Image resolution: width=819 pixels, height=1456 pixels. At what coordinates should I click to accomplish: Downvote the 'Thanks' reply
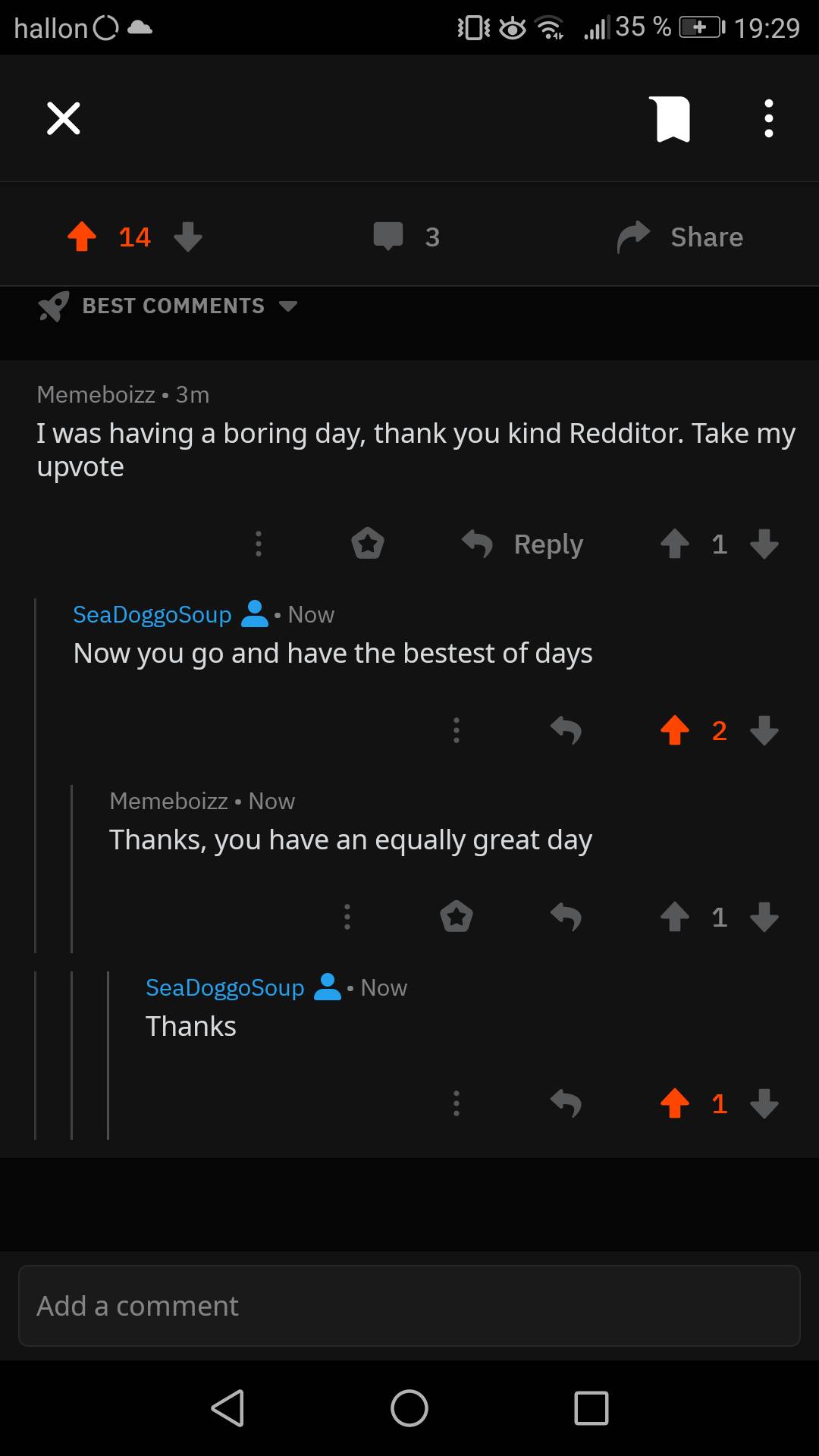(764, 1103)
